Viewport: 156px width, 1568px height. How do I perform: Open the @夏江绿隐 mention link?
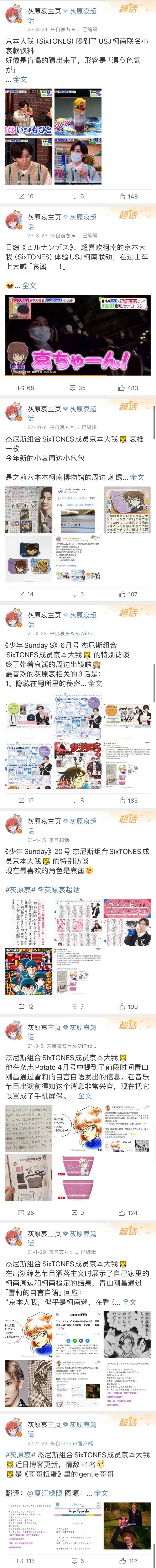pos(45,1488)
